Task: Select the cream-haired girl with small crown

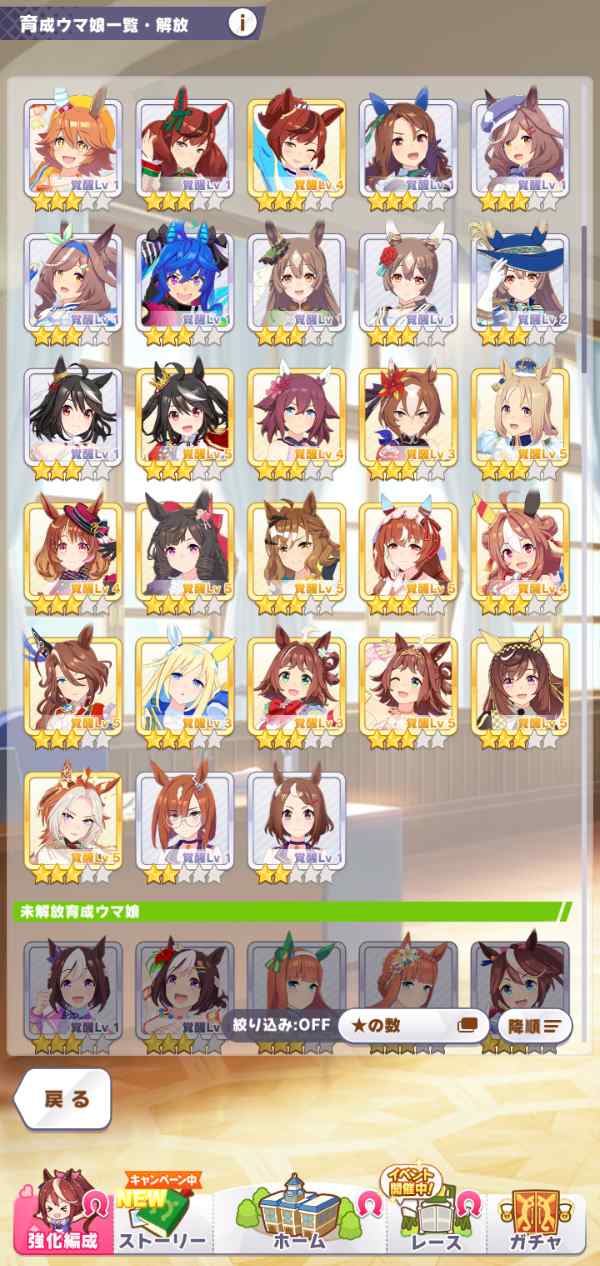Action: pyautogui.click(x=520, y=417)
